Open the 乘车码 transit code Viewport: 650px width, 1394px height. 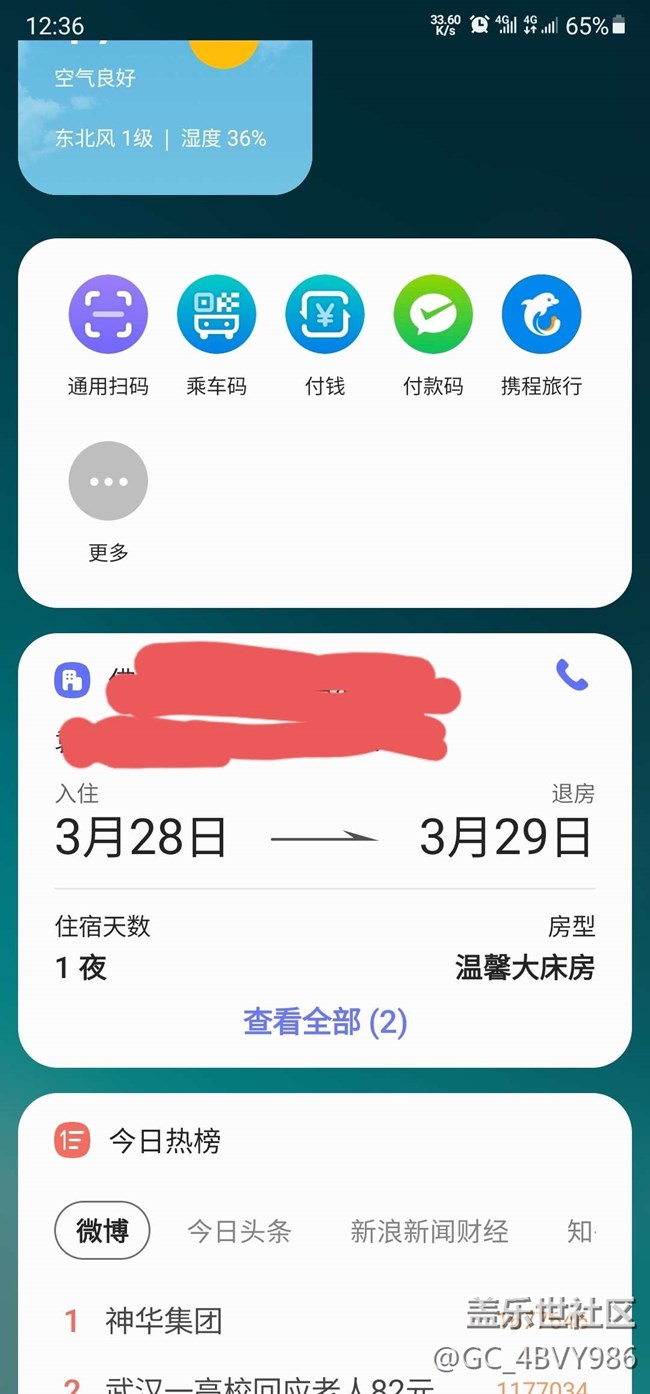216,315
